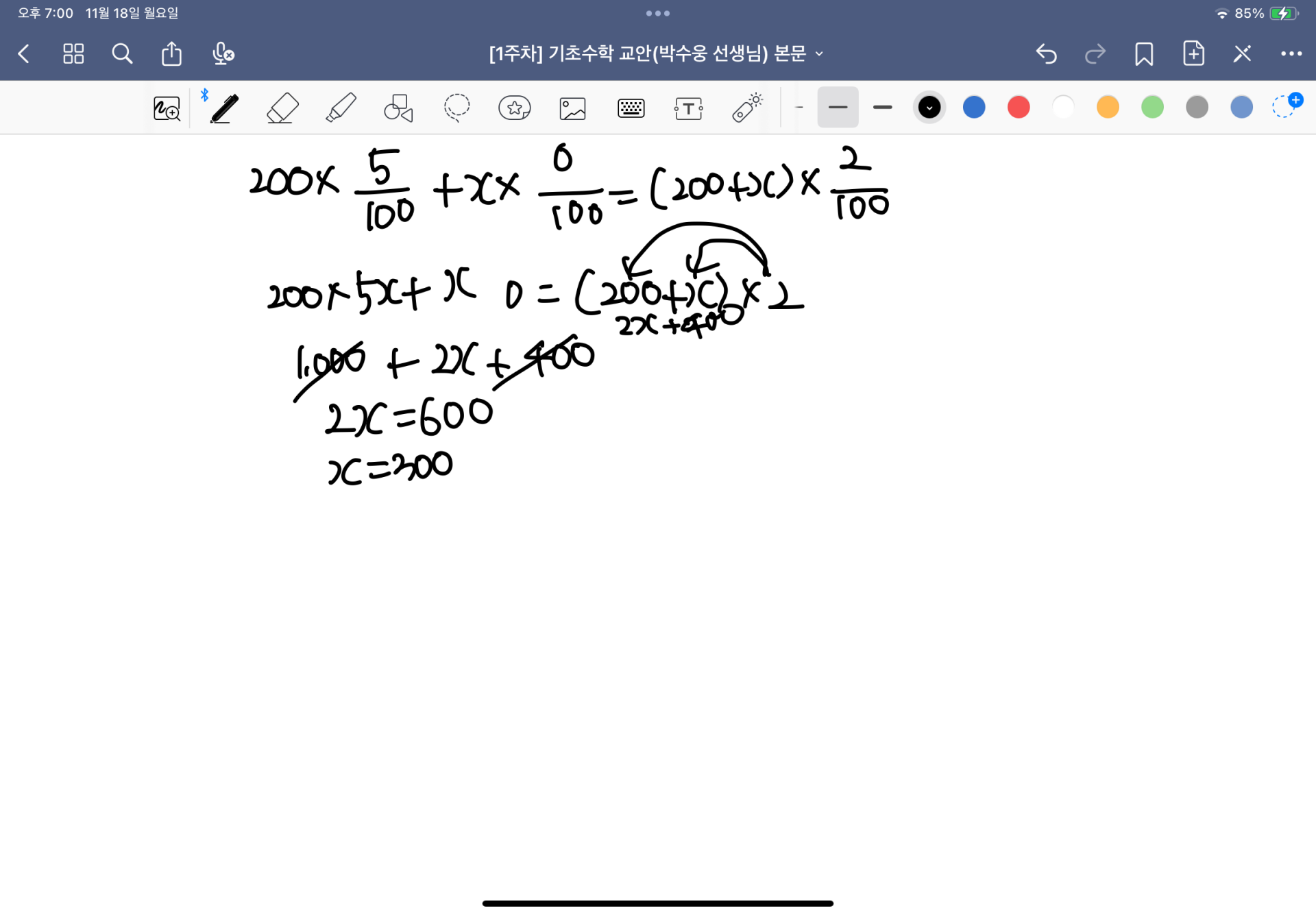Open the page thumbnails grid view

[x=73, y=53]
